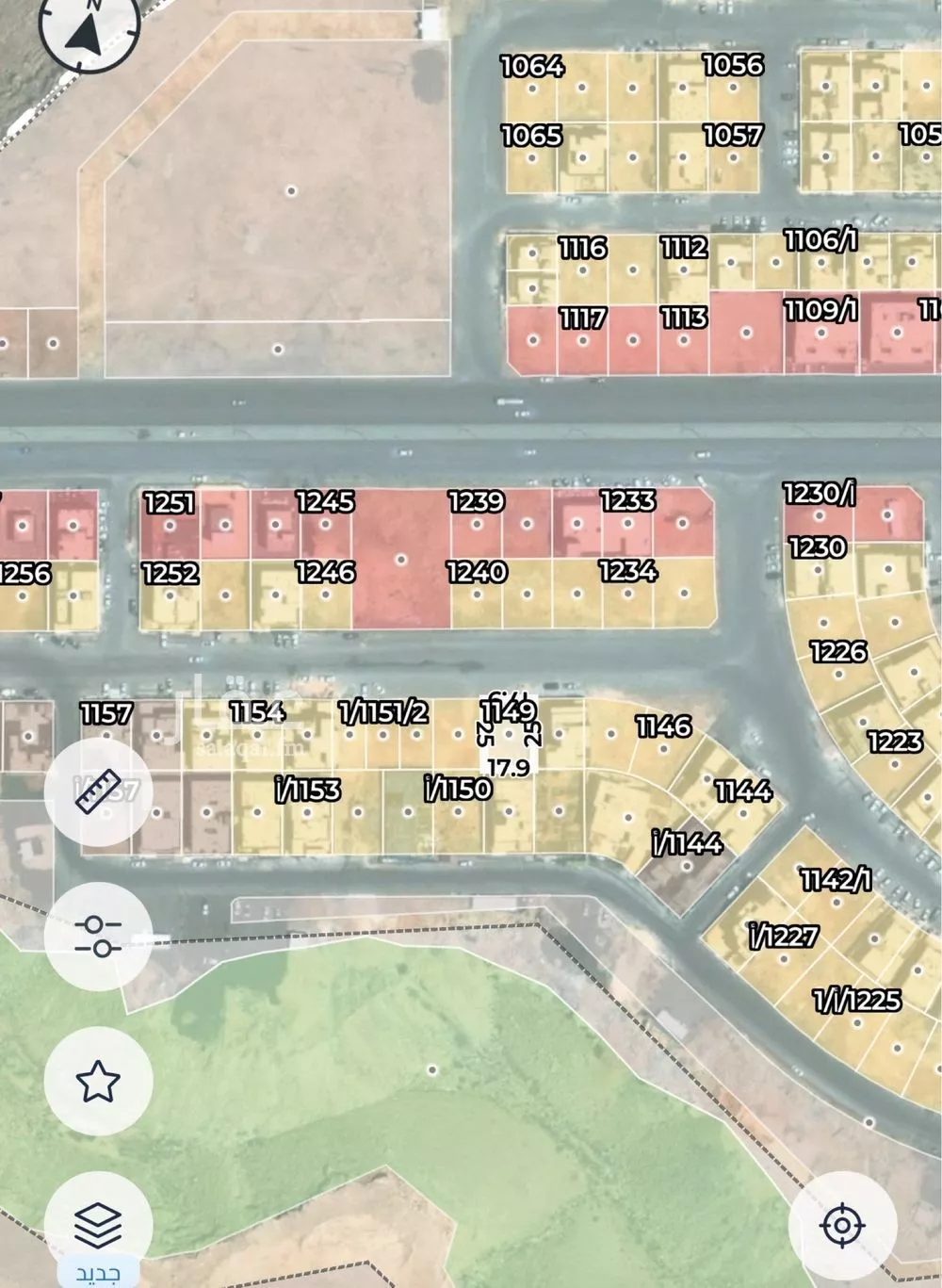Image resolution: width=942 pixels, height=1288 pixels.
Task: Select parcel 1239 on the map
Action: 477,523
